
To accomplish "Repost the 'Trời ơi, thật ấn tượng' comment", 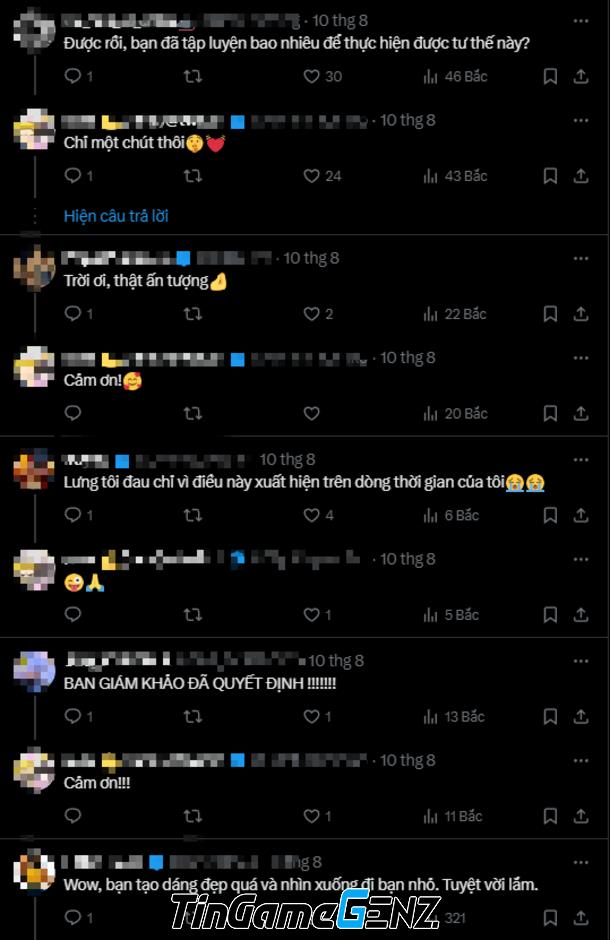I will coord(192,314).
